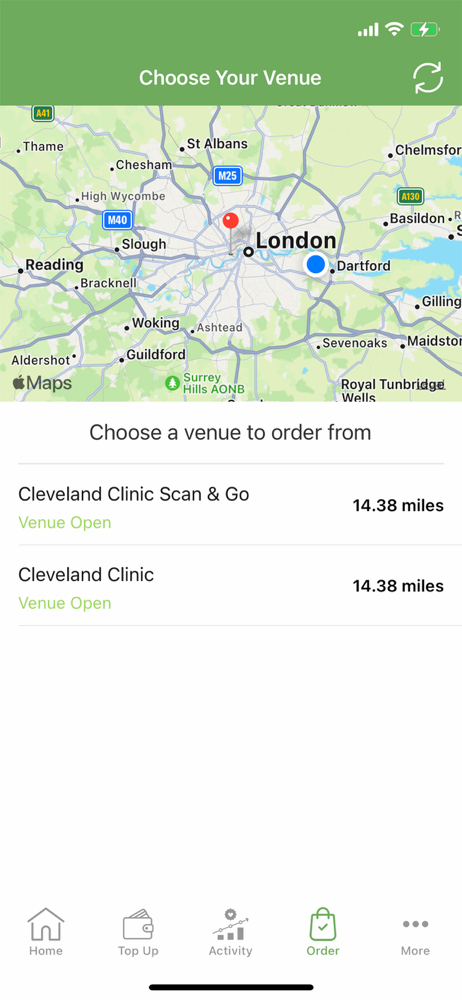The image size is (462, 1000).
Task: Refresh the venue list
Action: pos(428,78)
